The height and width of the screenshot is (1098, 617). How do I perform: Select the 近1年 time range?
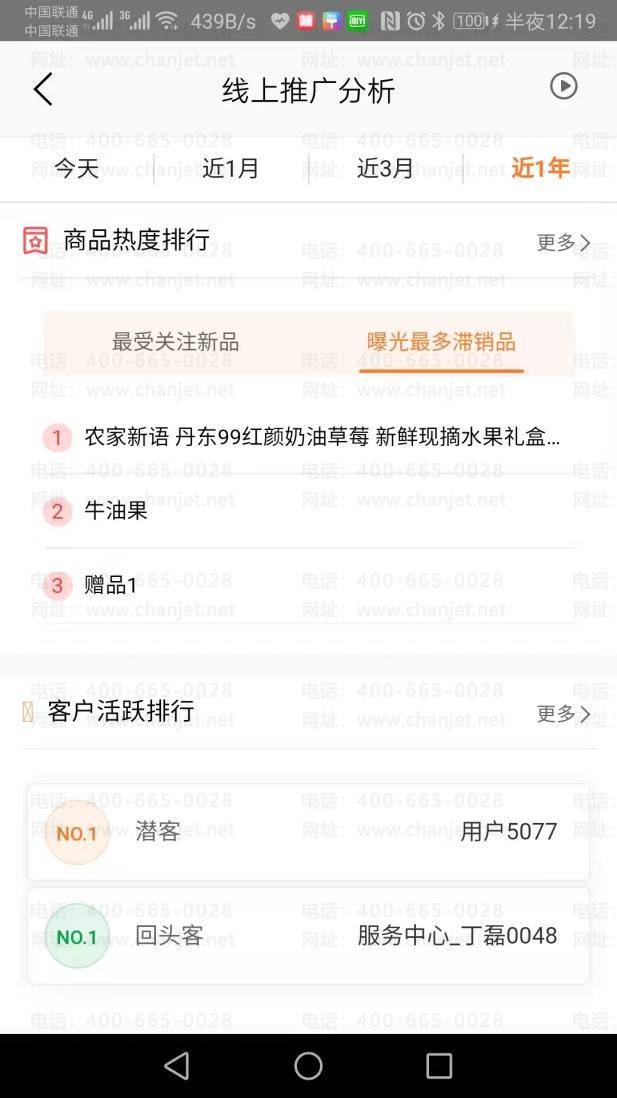point(540,168)
